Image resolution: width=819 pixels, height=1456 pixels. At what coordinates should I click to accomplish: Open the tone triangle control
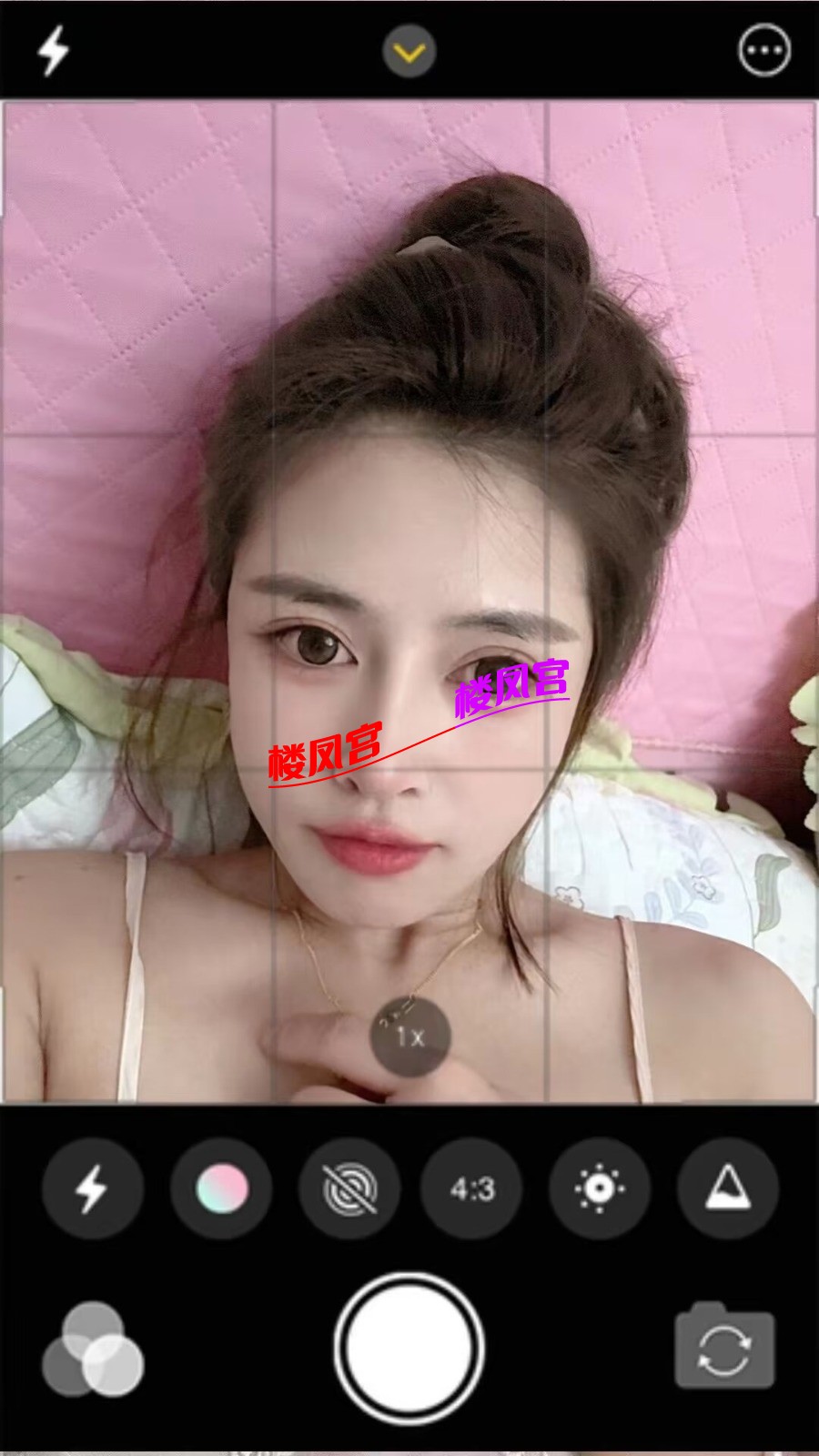click(x=727, y=1188)
